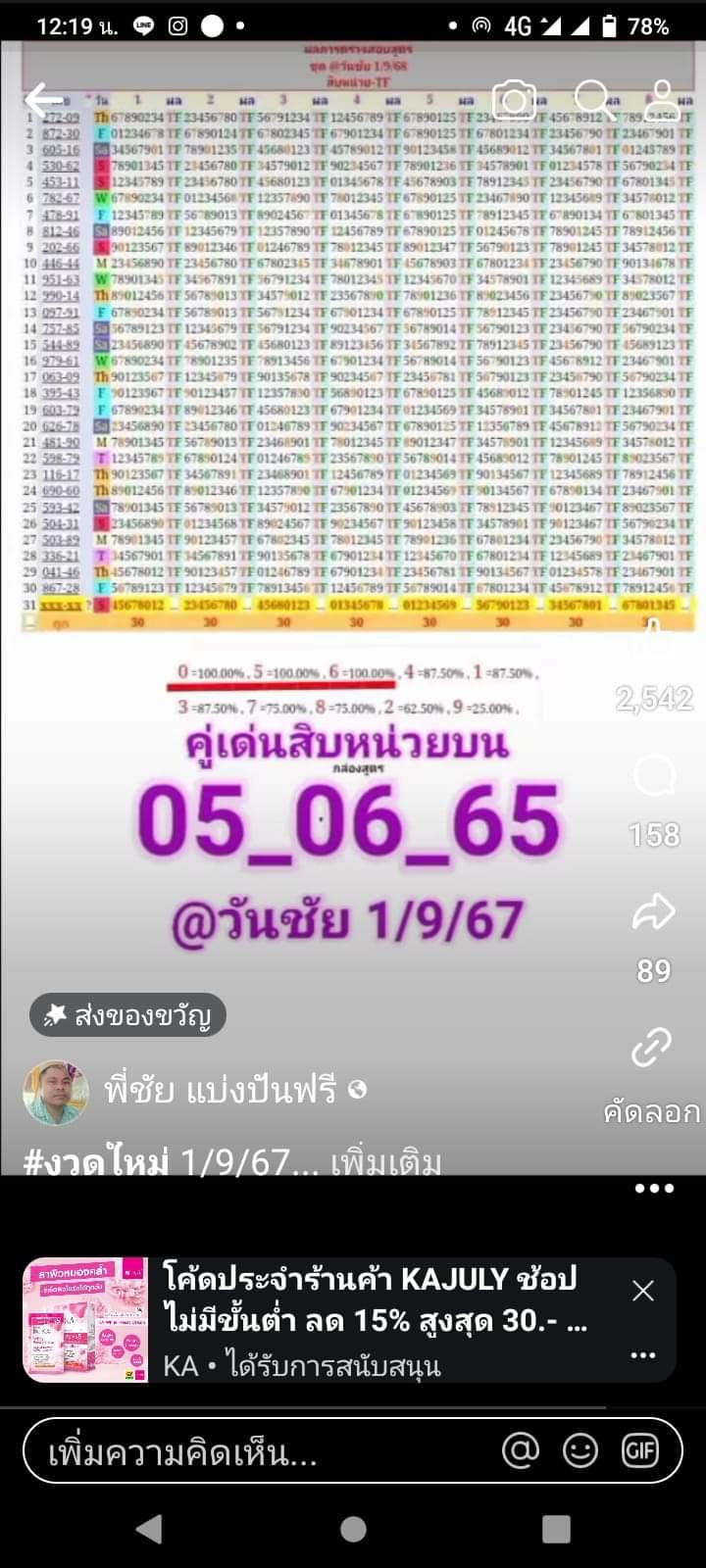Open the emoji picker in comment box
Screen dimensions: 706x1568
pos(580,1450)
